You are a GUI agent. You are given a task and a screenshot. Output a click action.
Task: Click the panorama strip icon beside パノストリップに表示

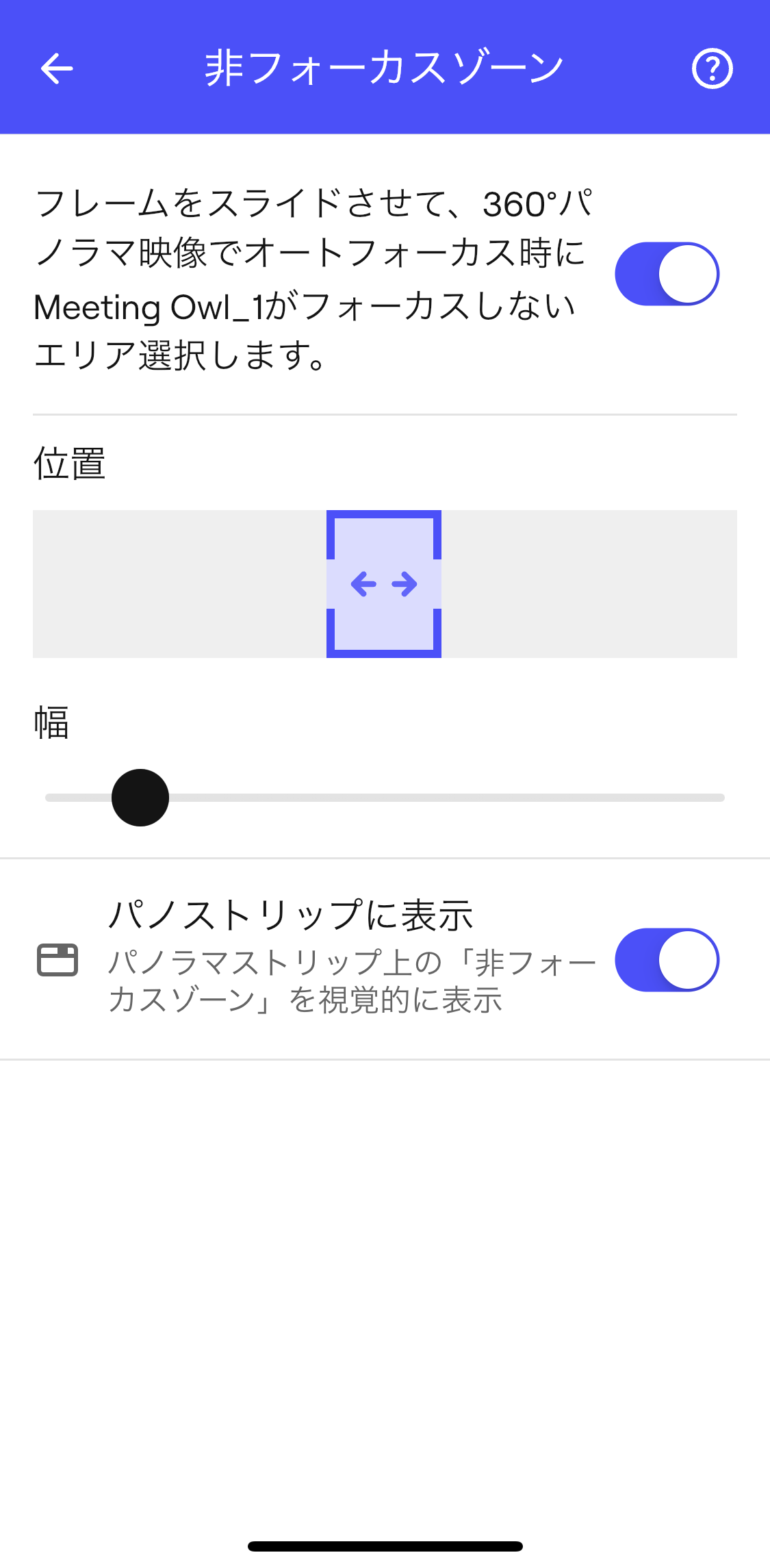[57, 960]
